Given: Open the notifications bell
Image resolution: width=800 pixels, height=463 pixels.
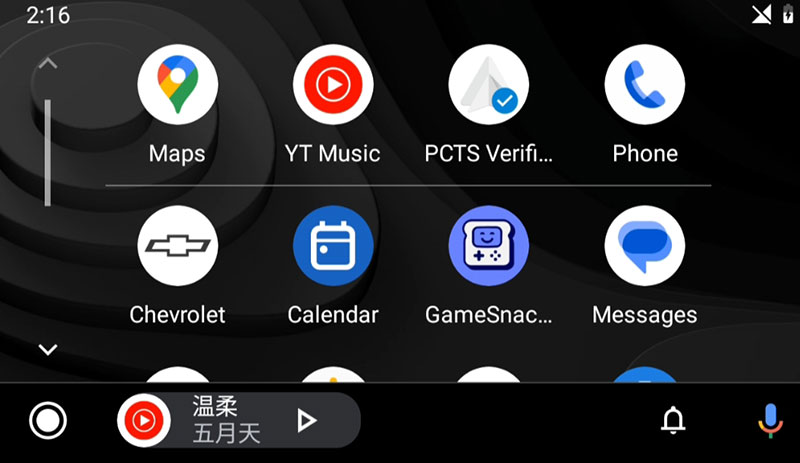Looking at the screenshot, I should (674, 421).
